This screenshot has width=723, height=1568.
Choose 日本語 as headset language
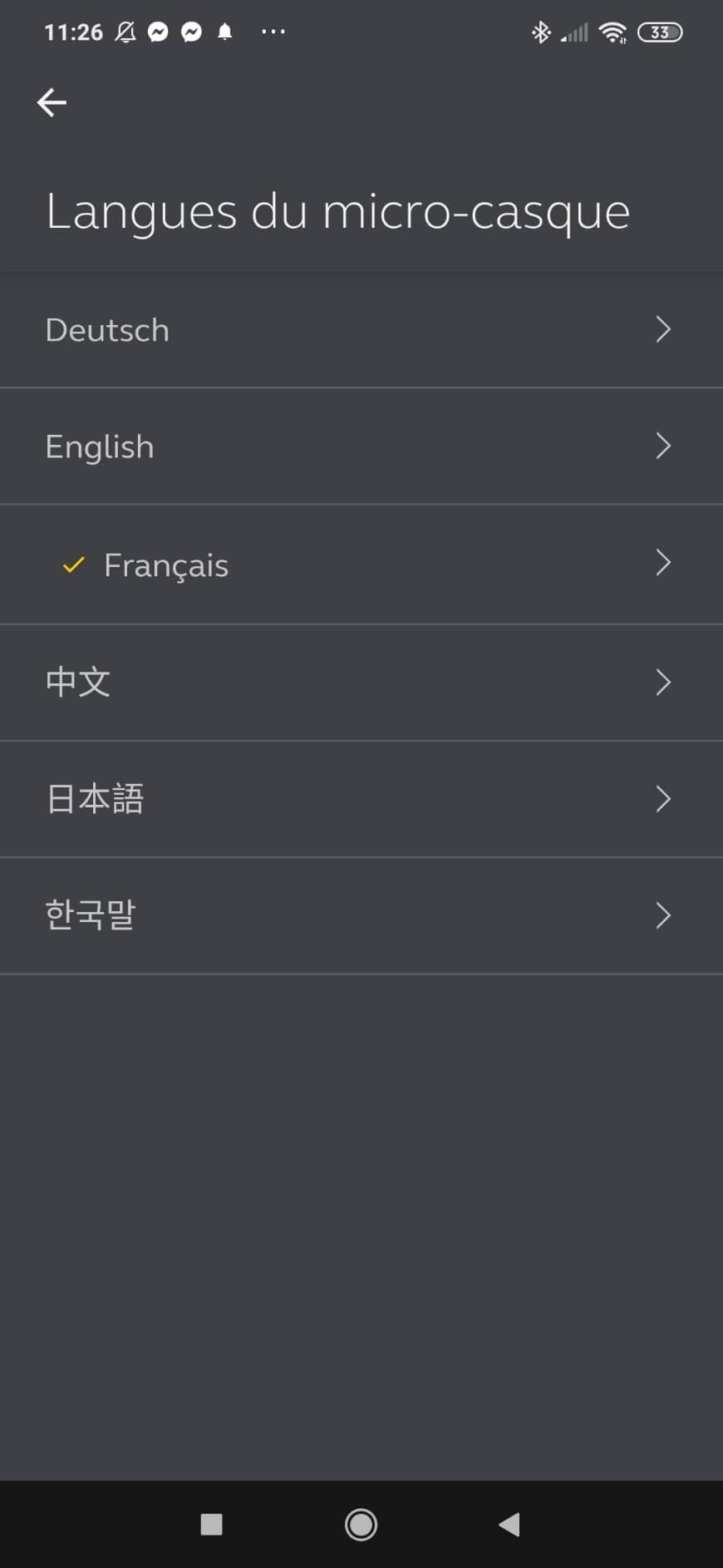coord(361,799)
